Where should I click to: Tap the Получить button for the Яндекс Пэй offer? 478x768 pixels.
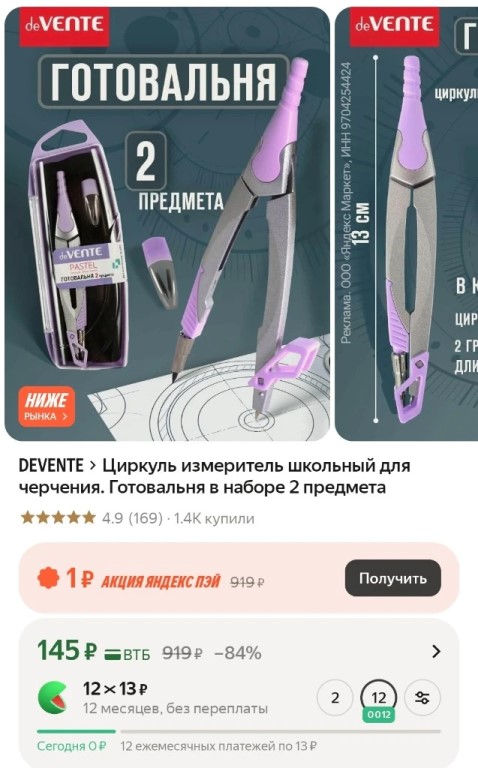[393, 578]
